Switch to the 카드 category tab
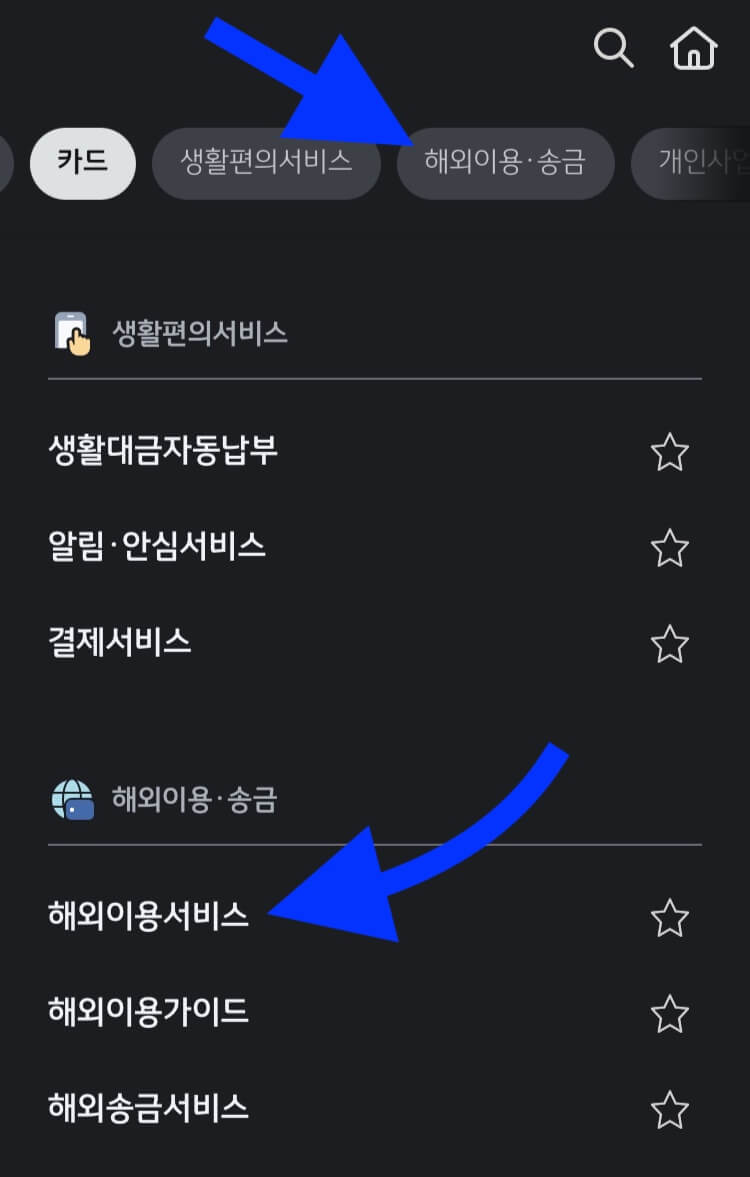This screenshot has width=750, height=1177. pyautogui.click(x=82, y=164)
